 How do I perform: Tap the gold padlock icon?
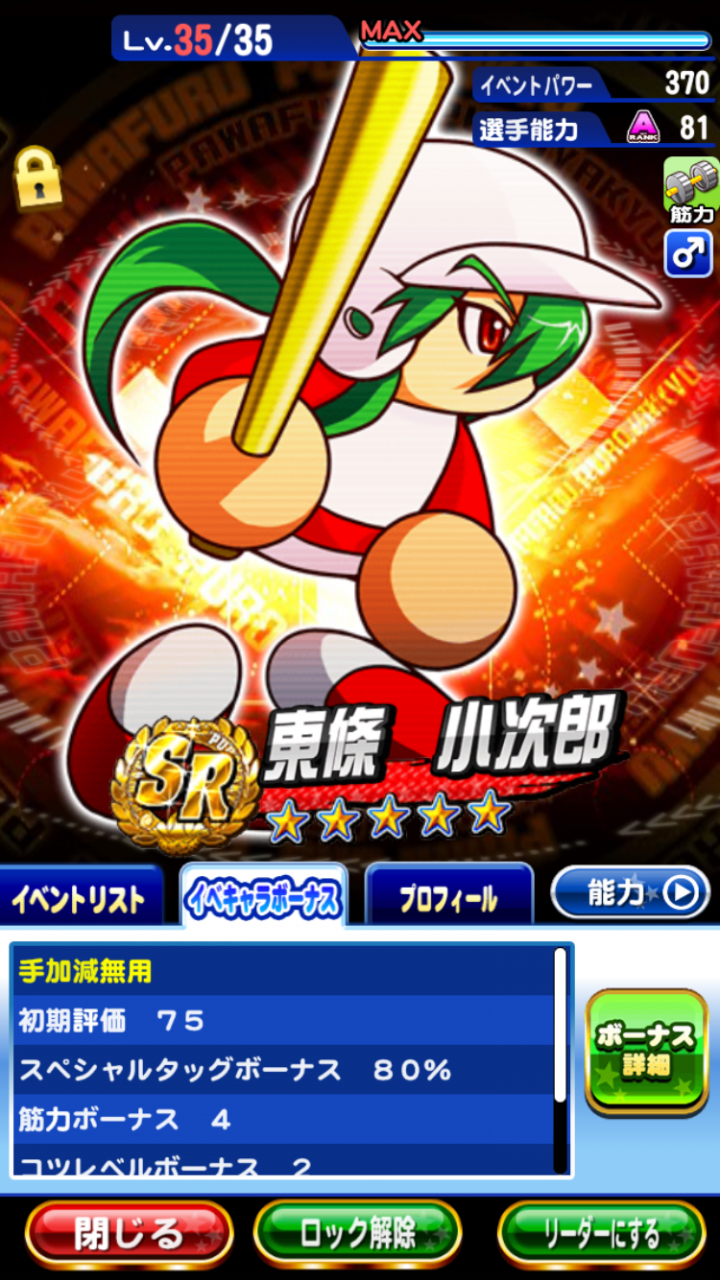pyautogui.click(x=38, y=177)
